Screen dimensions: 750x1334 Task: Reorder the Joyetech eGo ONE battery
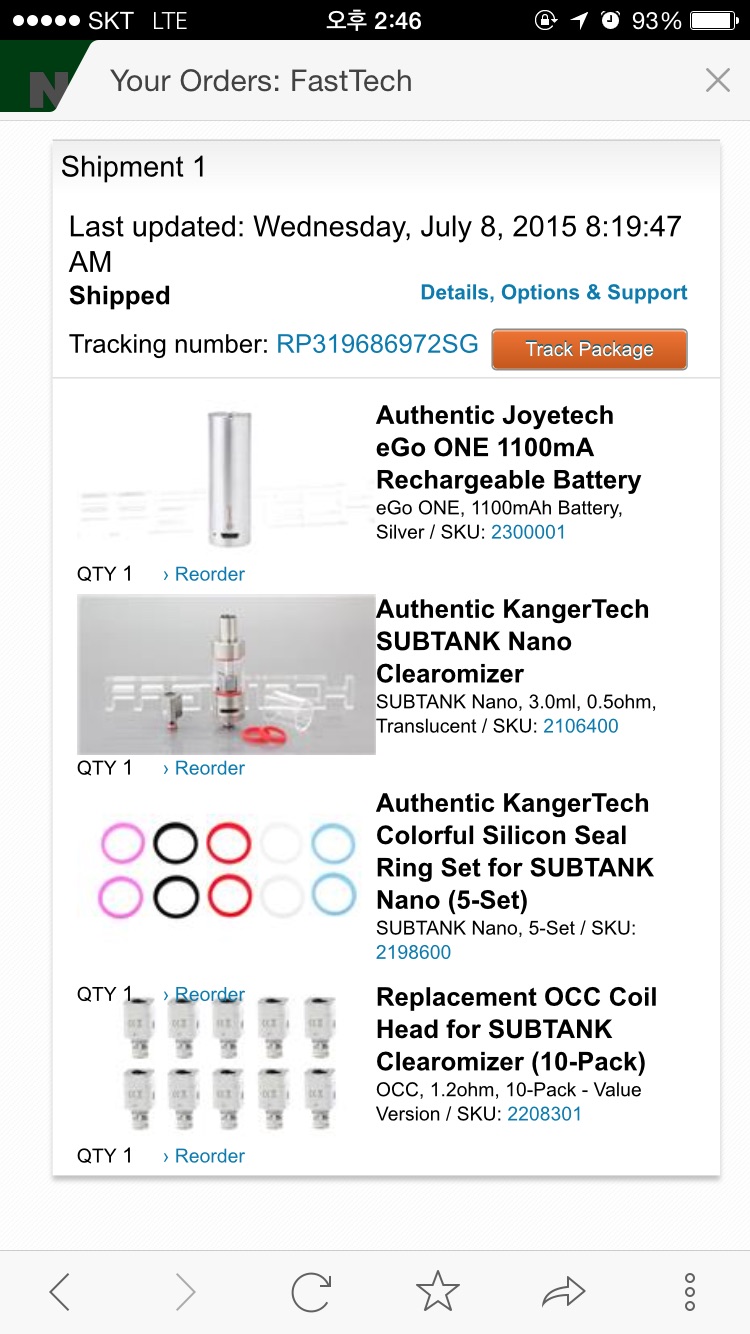pos(208,574)
